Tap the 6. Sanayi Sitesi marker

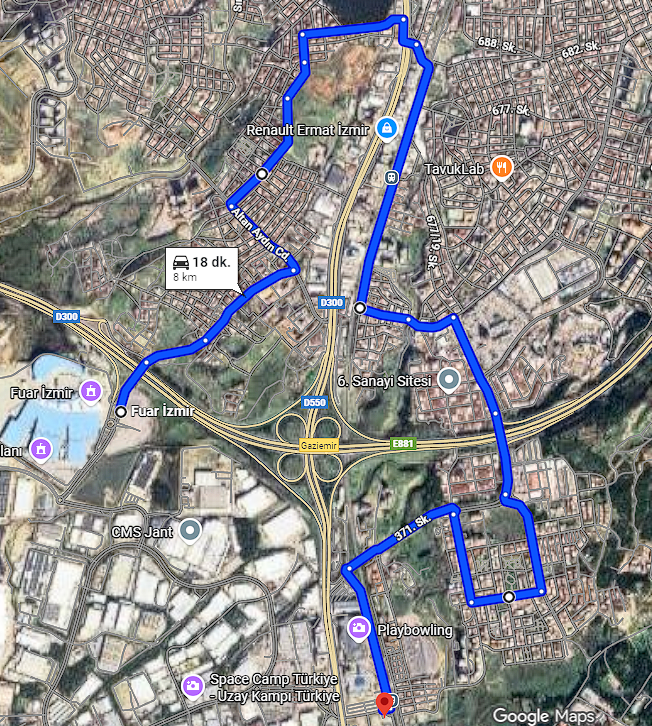click(449, 380)
